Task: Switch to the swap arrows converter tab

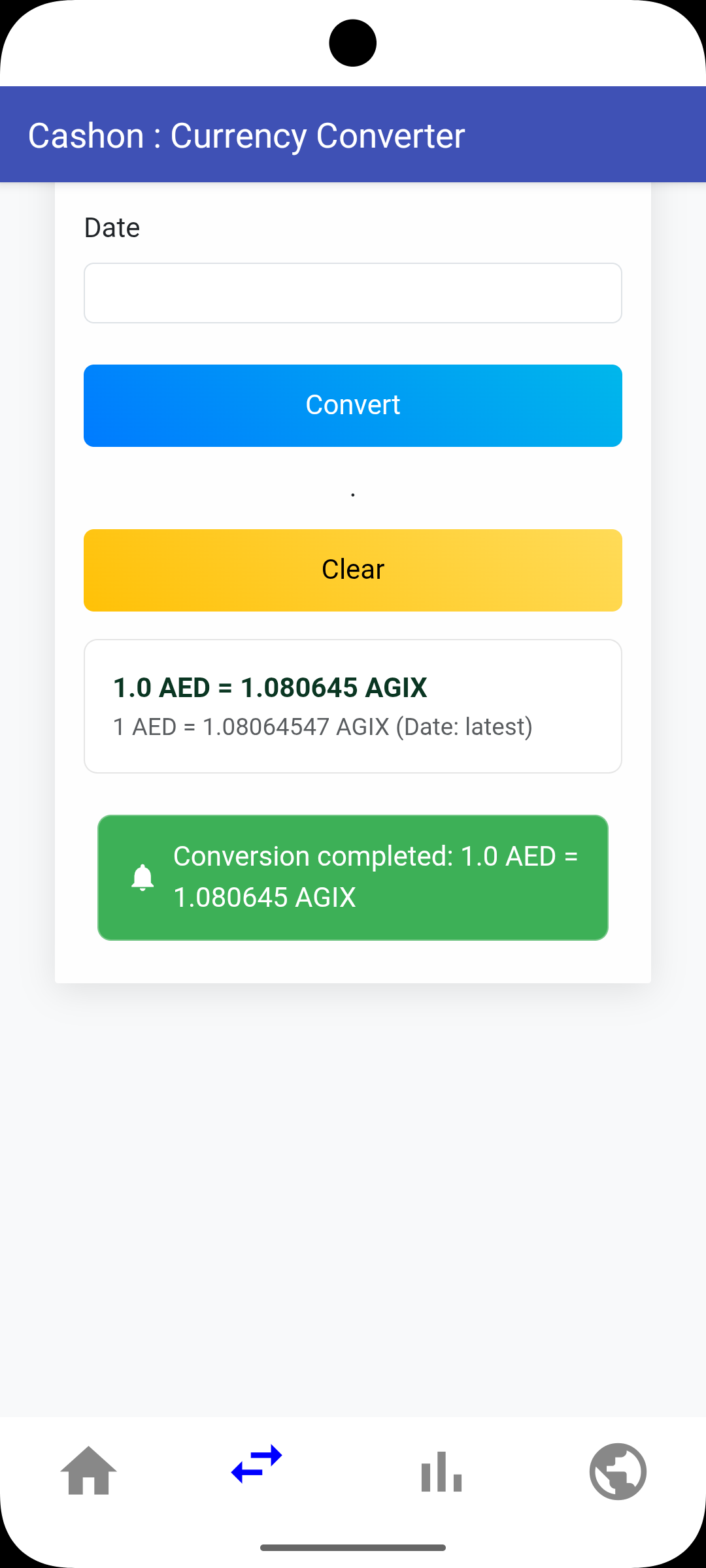Action: point(257,1464)
